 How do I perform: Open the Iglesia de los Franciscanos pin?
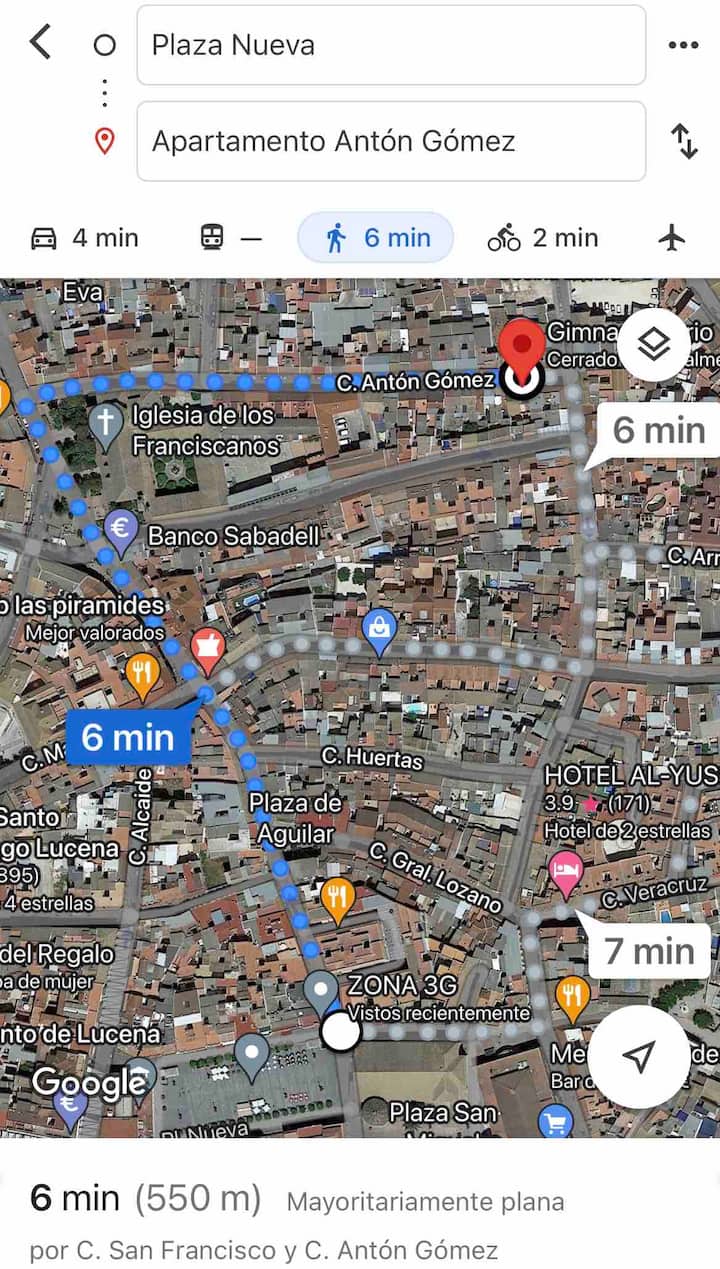106,425
